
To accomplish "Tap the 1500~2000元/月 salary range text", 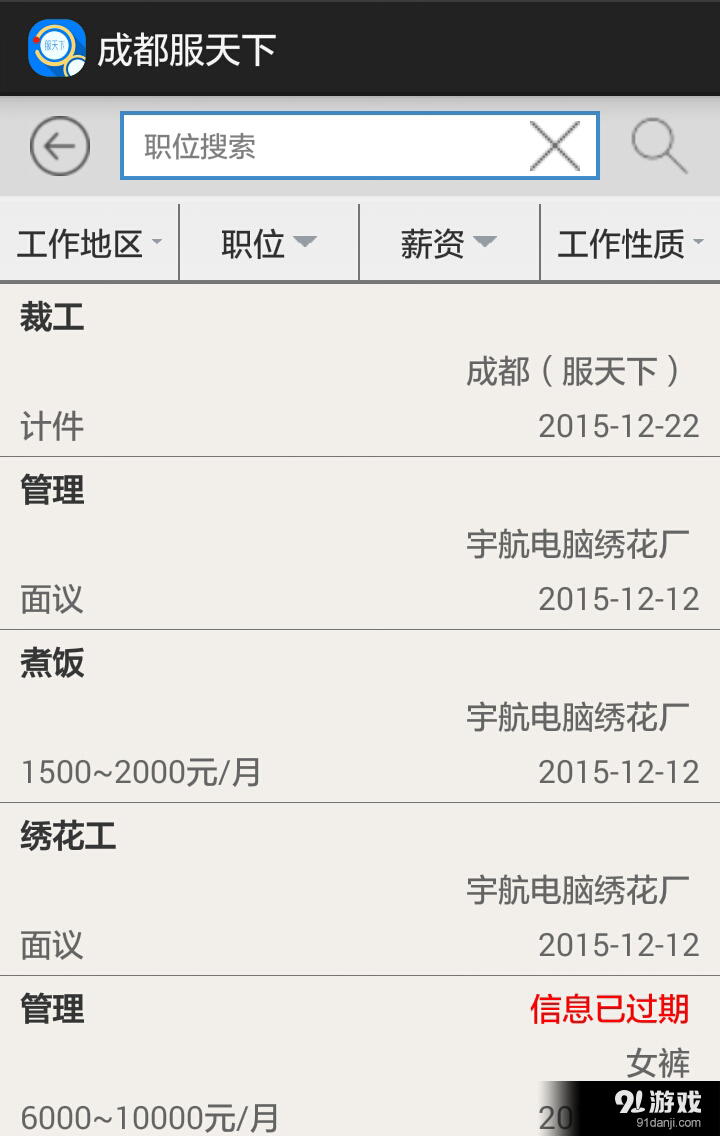I will coord(140,771).
